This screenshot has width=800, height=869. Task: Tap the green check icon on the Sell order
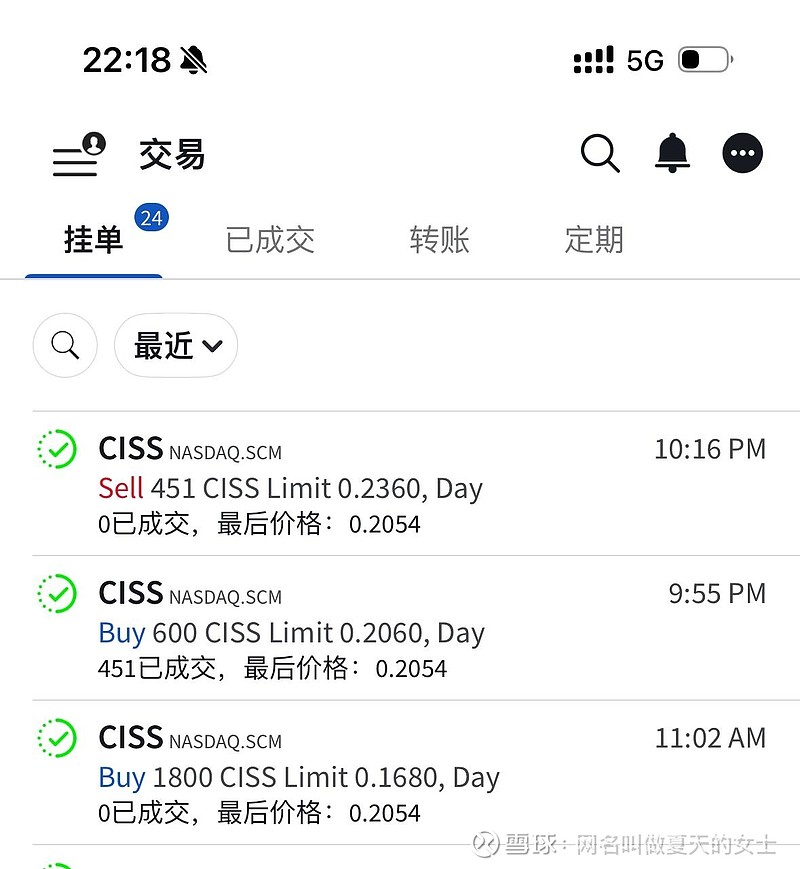tap(55, 449)
